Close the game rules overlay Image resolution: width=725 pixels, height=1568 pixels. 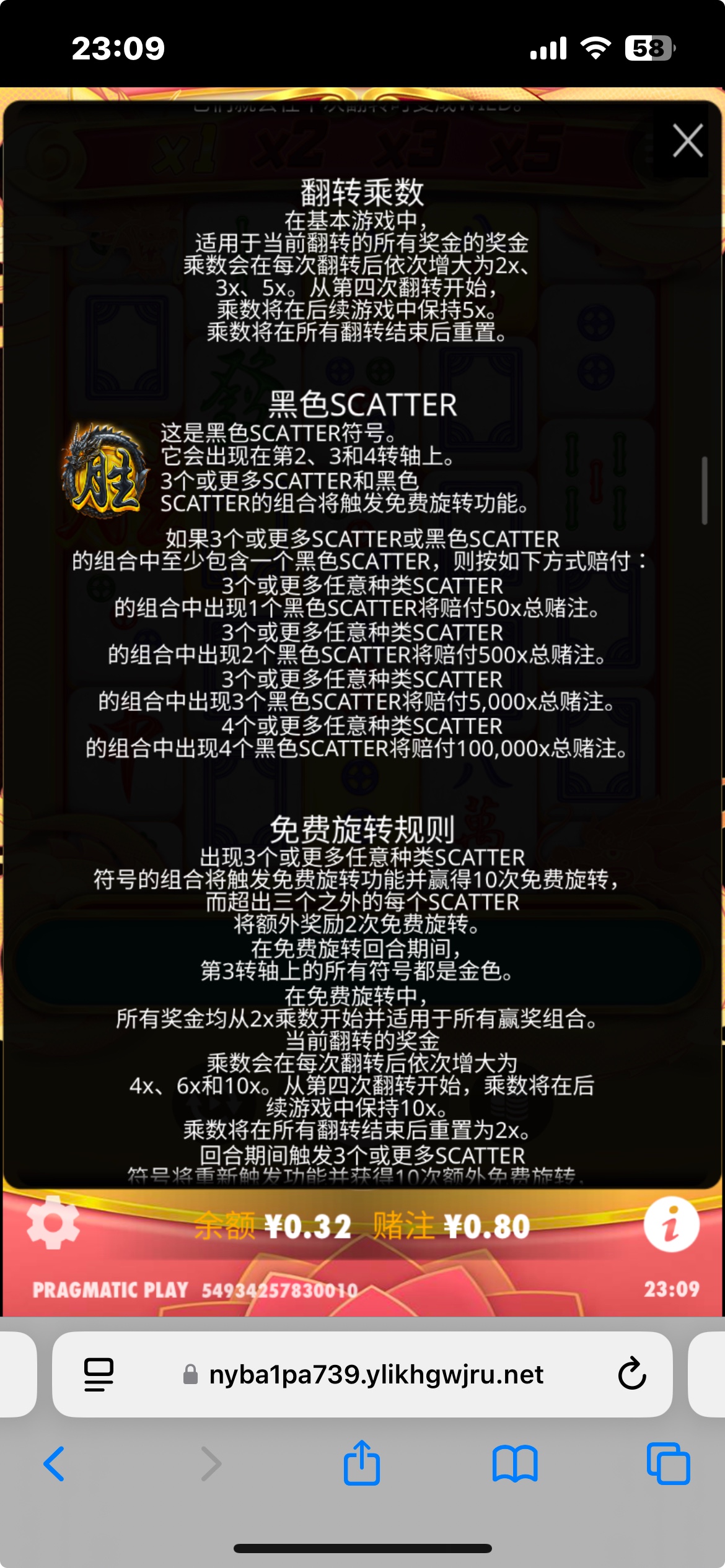coord(687,141)
